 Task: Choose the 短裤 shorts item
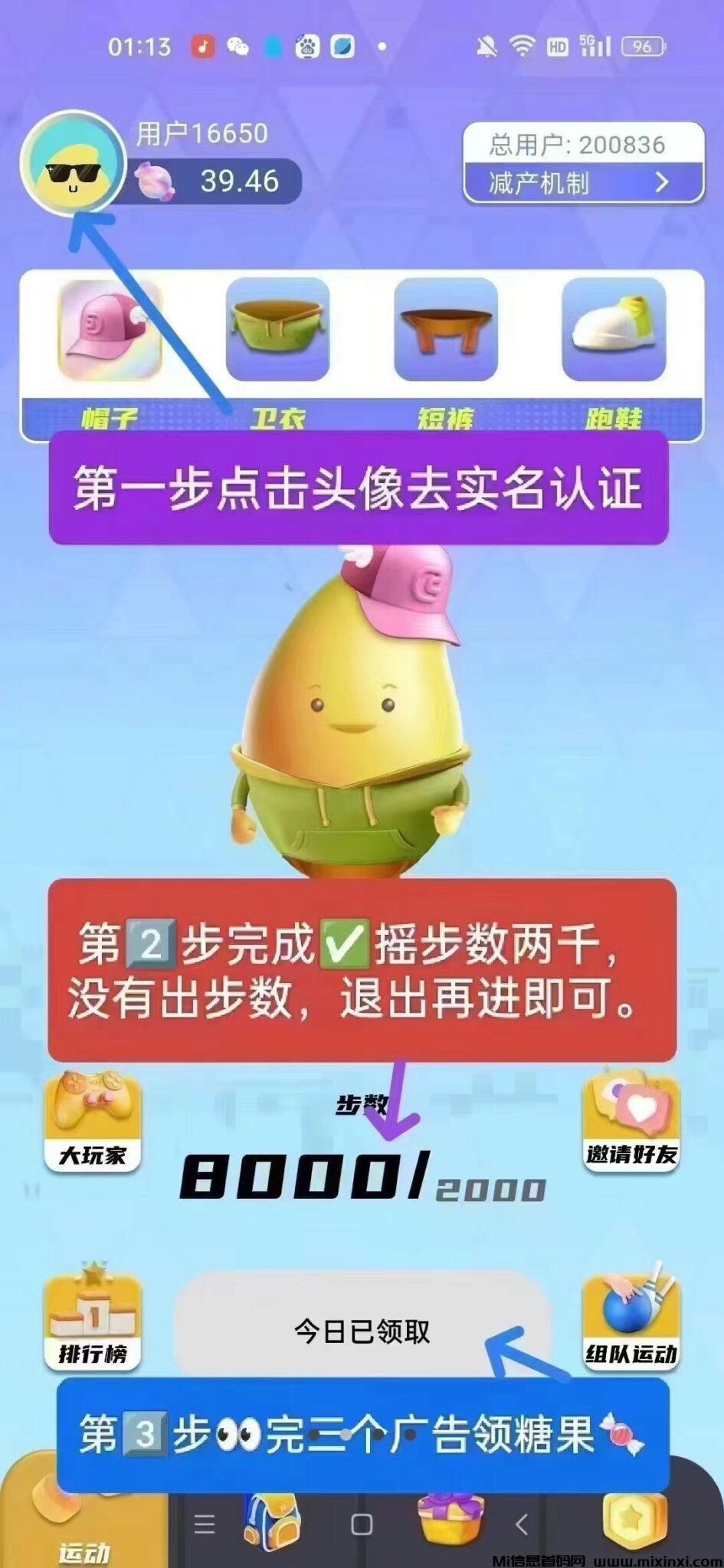(445, 330)
